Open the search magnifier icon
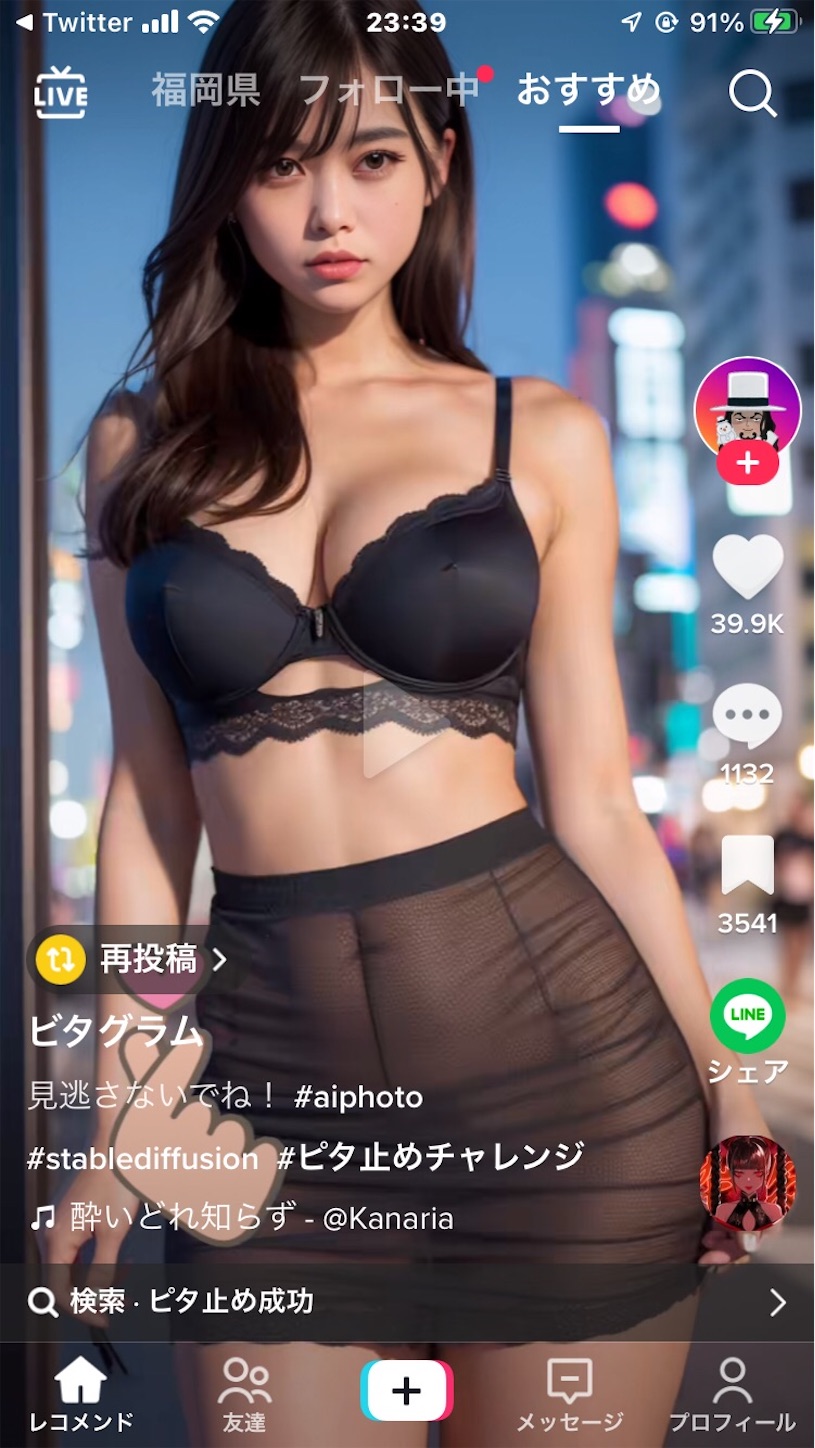815x1448 pixels. pos(752,94)
